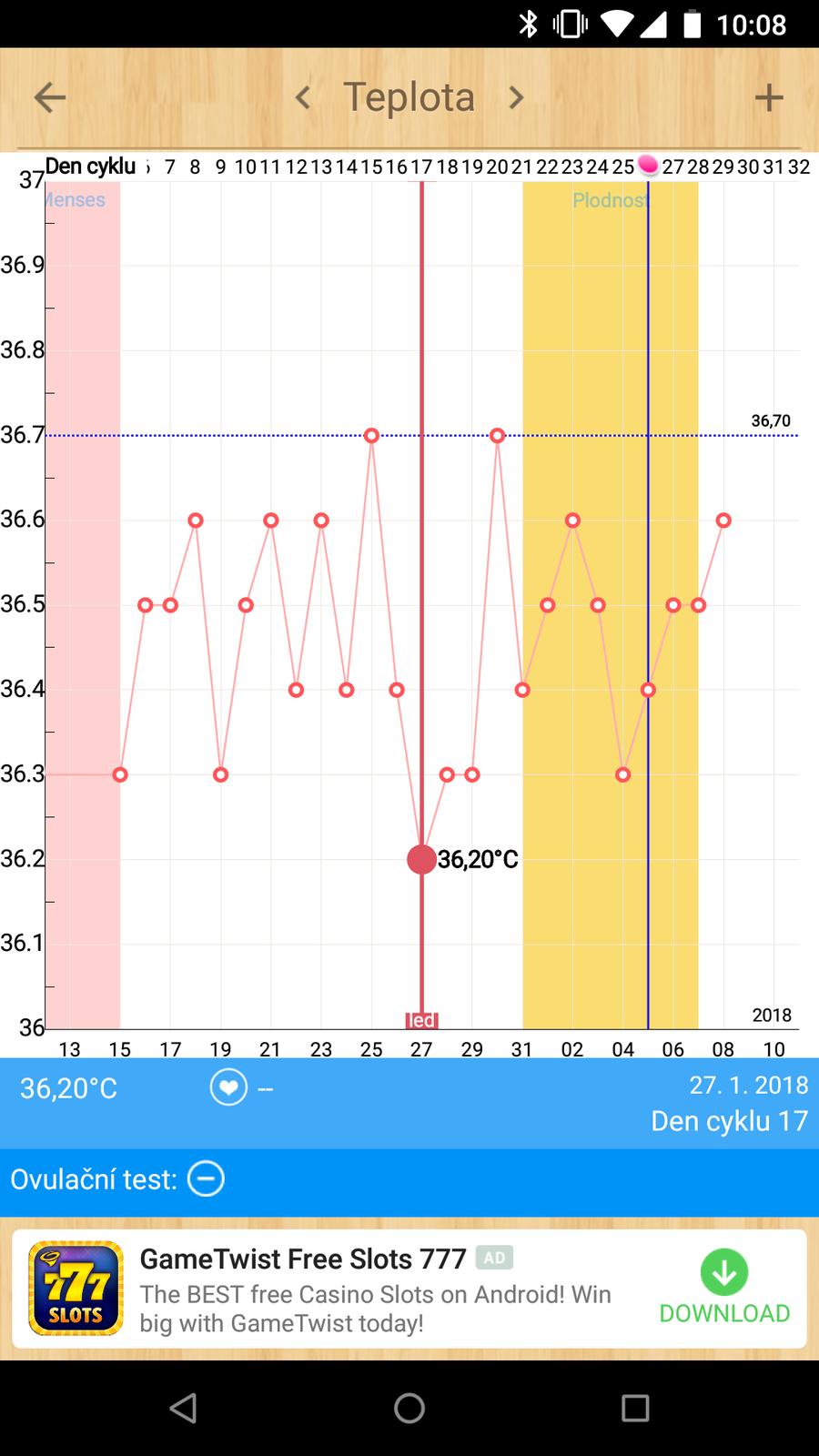Open the Android home screen
The height and width of the screenshot is (1456, 819).
(409, 1408)
